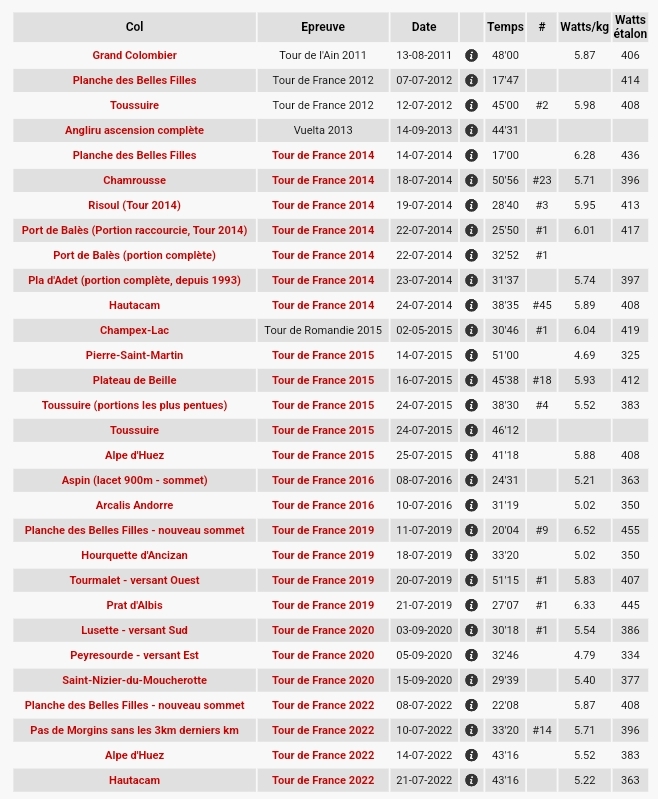Image resolution: width=658 pixels, height=799 pixels.
Task: Tap the info icon in Chamrousse row
Action: pyautogui.click(x=471, y=180)
